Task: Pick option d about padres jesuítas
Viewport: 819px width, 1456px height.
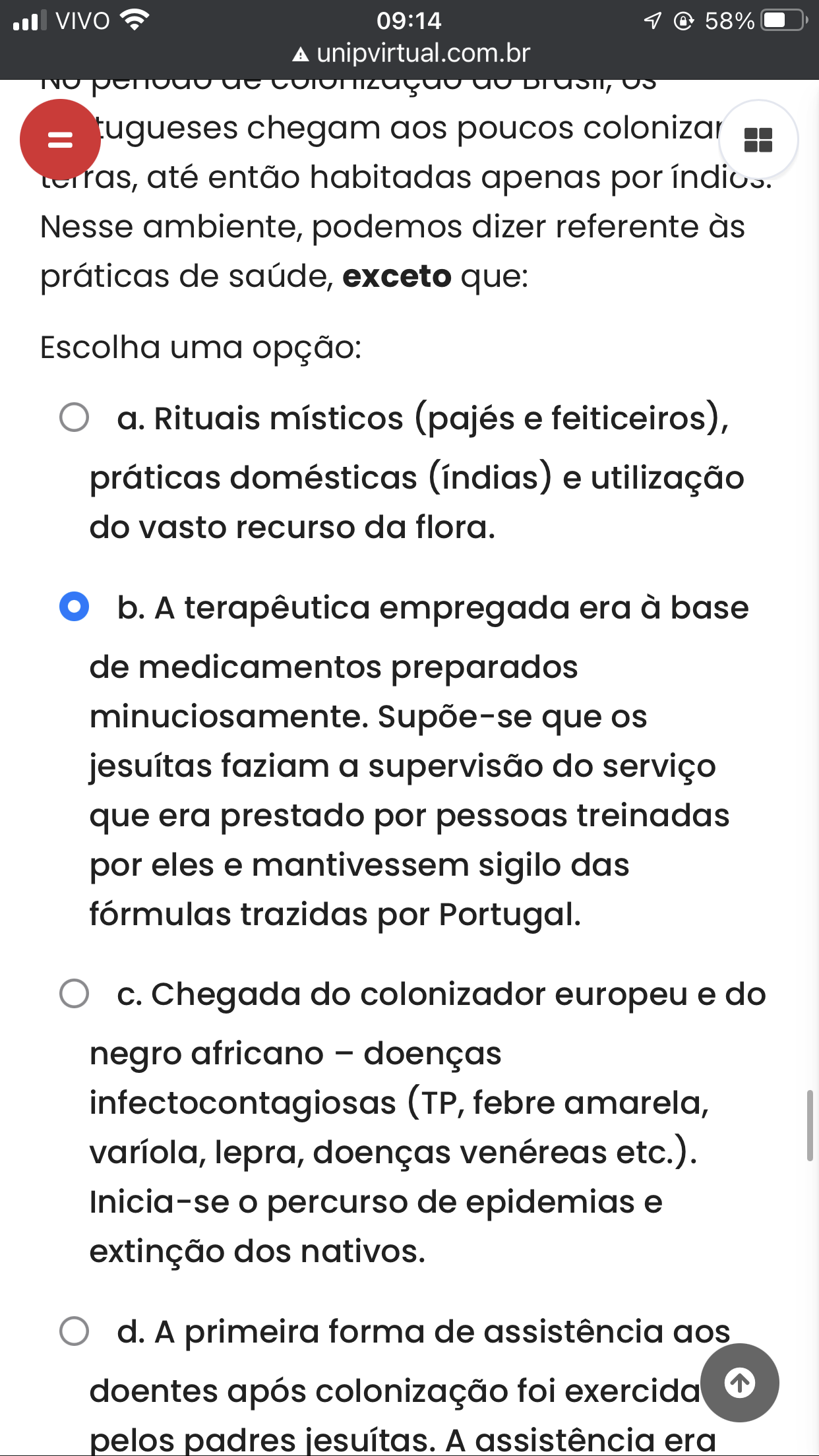Action: coord(74,1331)
